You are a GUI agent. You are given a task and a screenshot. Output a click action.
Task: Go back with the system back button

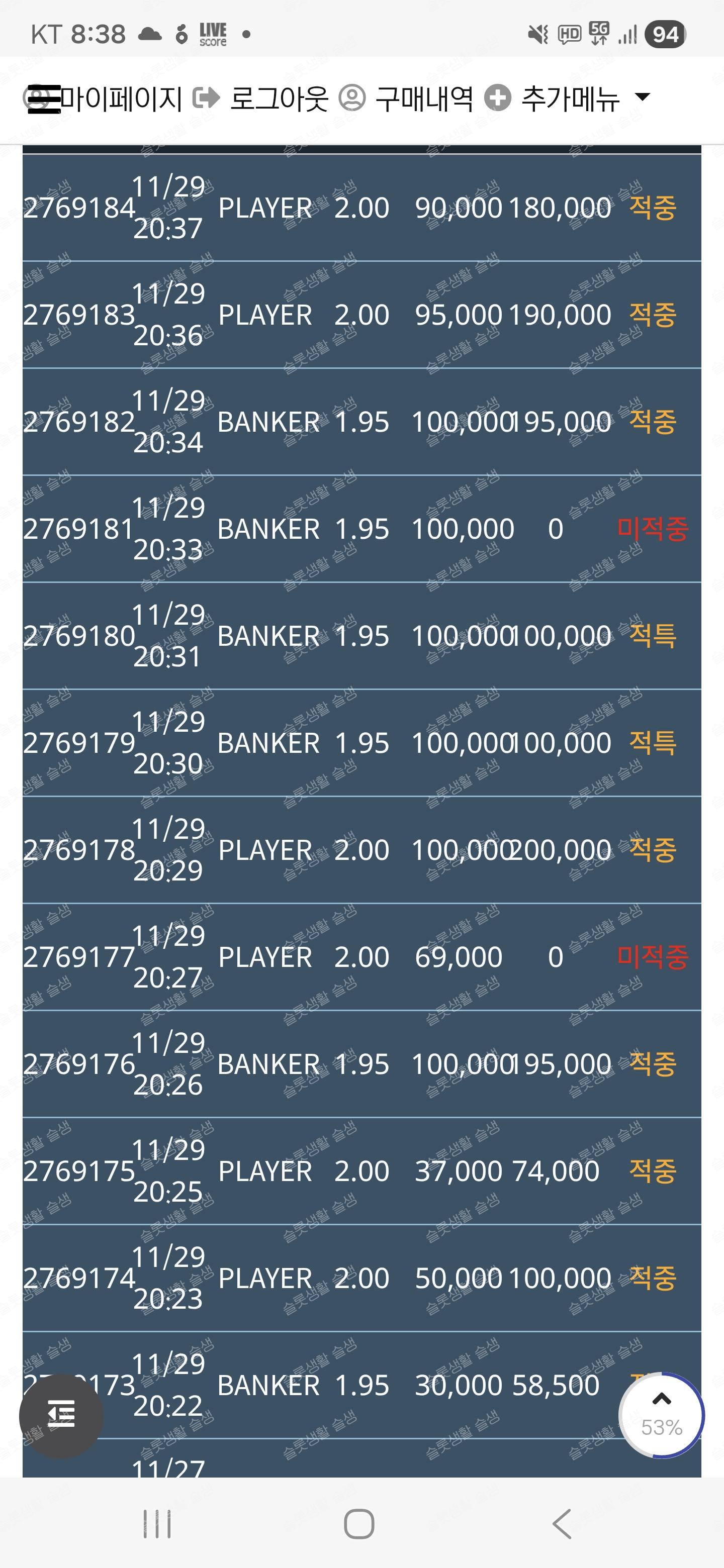tap(562, 1524)
